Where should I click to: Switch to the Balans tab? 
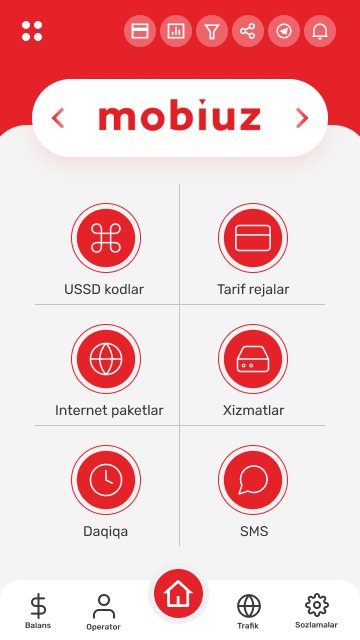pyautogui.click(x=38, y=611)
